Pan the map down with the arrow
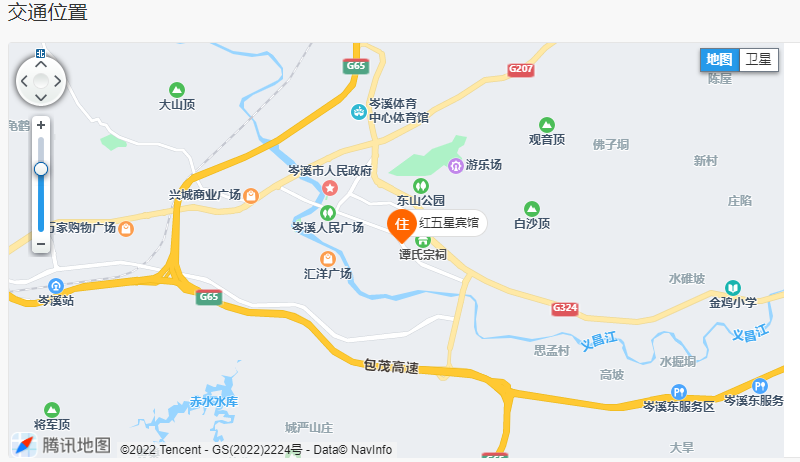This screenshot has height=462, width=800. pos(40,97)
